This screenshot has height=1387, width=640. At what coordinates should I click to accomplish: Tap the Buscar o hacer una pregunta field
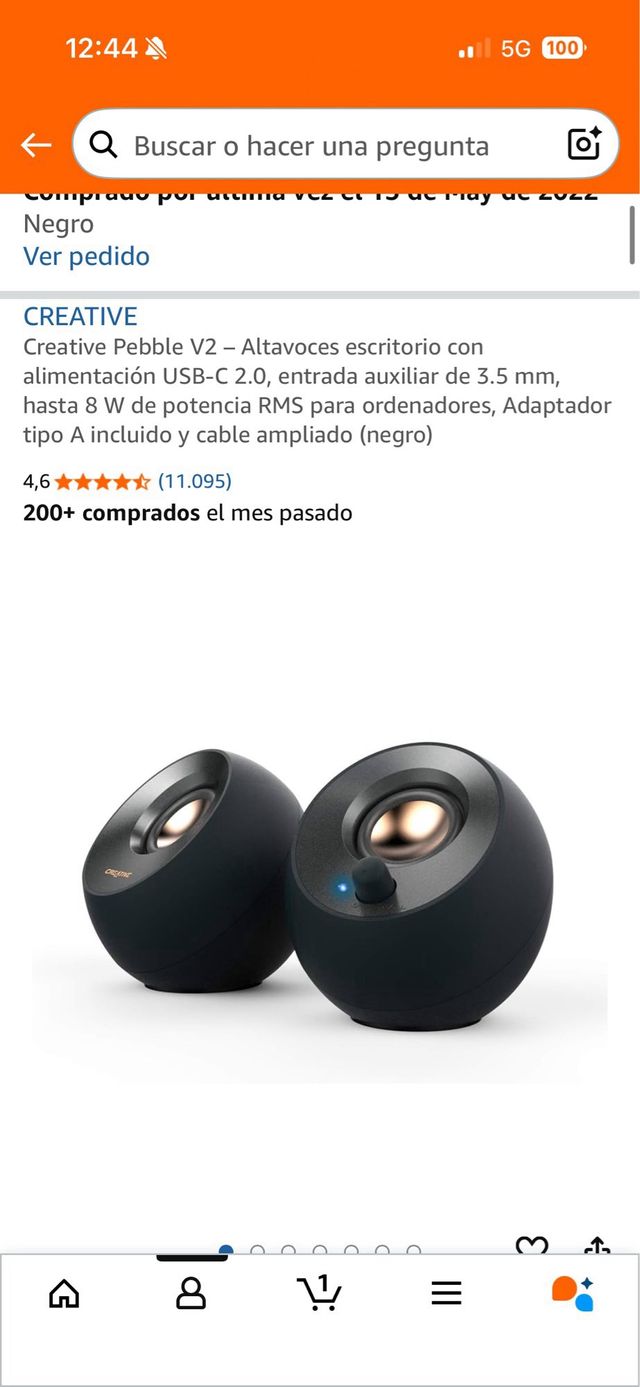310,146
